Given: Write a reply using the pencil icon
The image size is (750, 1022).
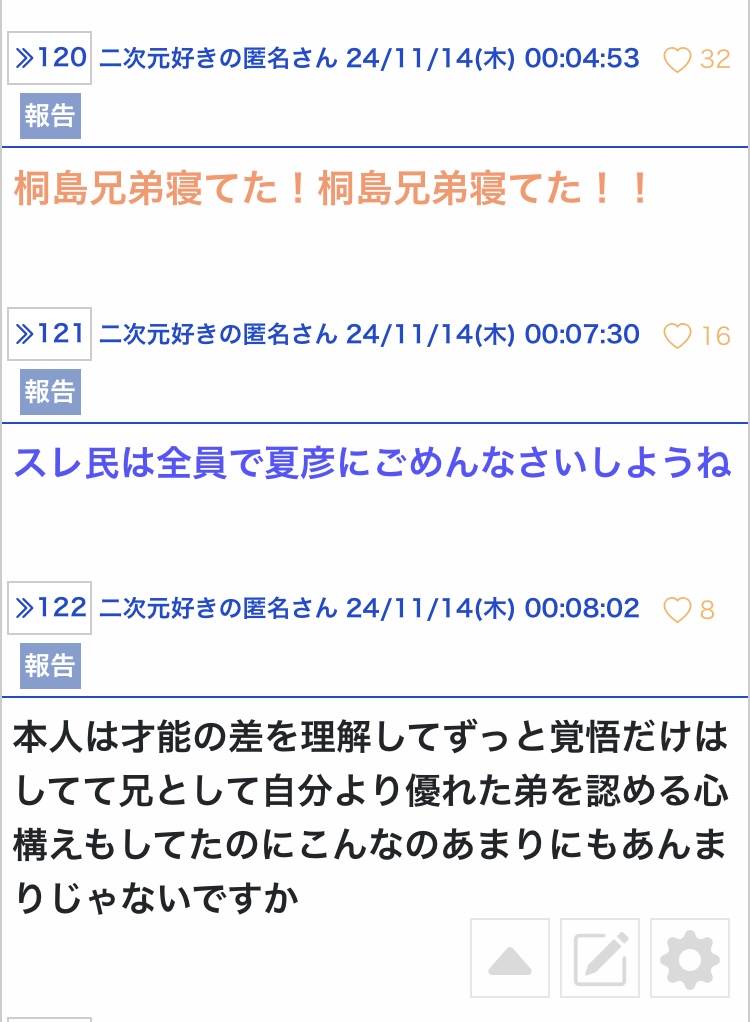Looking at the screenshot, I should click(x=600, y=959).
